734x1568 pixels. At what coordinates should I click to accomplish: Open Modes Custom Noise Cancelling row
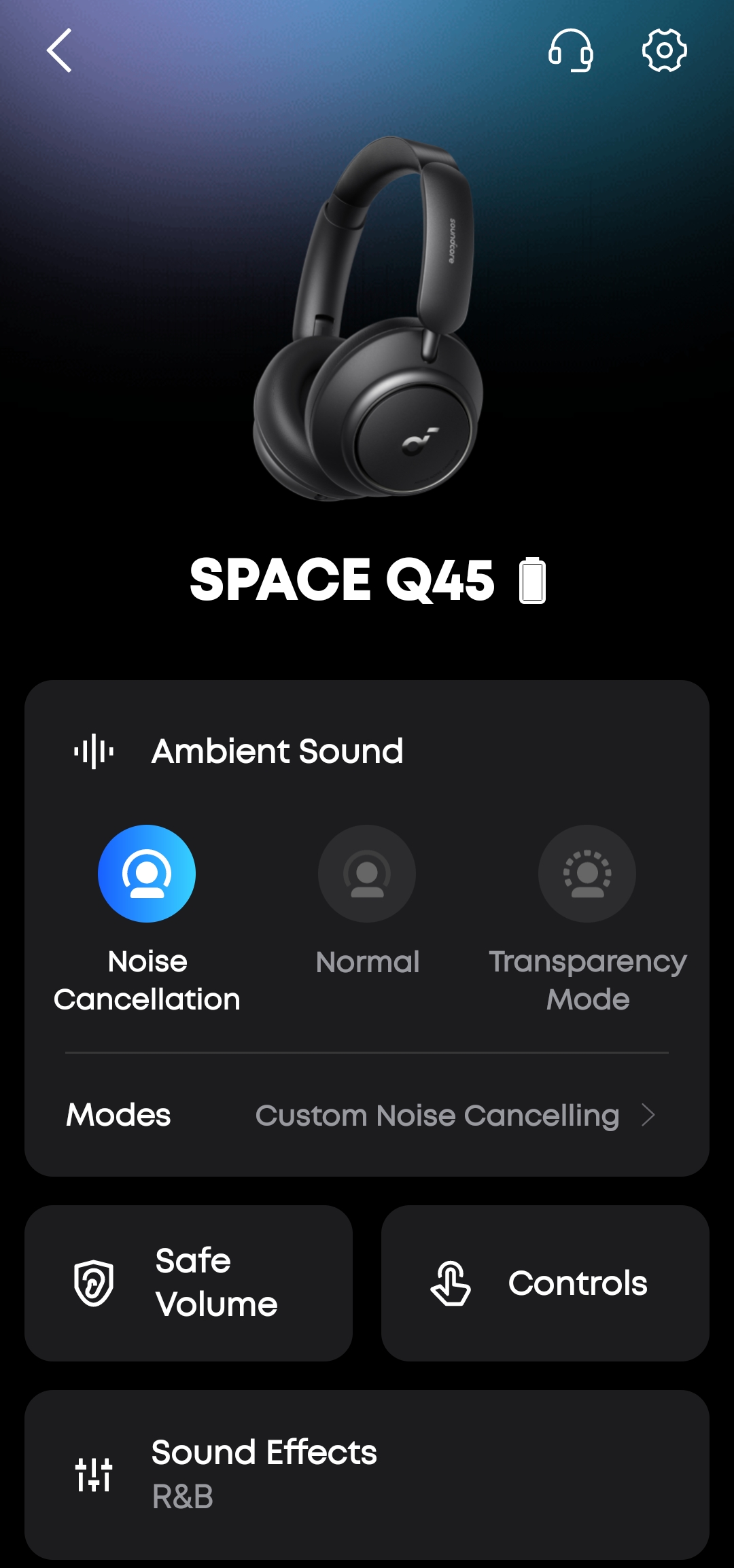tap(367, 1116)
